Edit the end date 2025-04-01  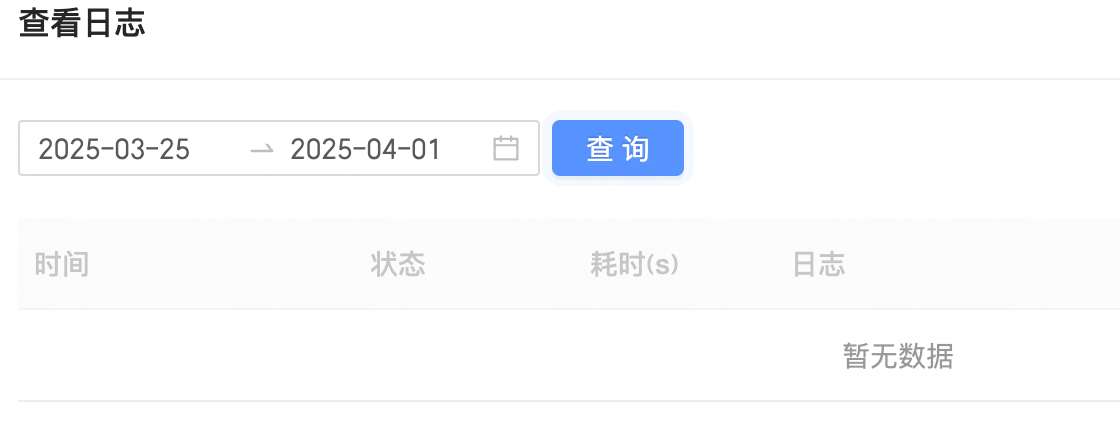tap(366, 149)
